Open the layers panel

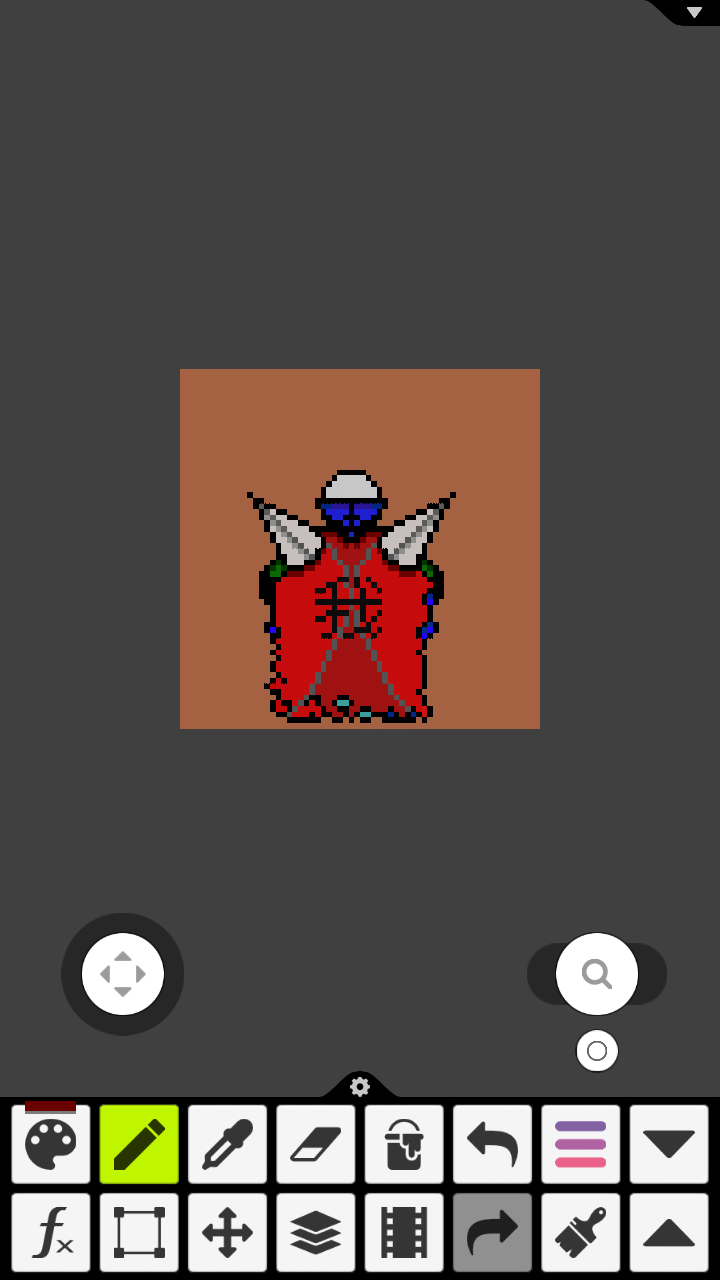pos(316,1232)
